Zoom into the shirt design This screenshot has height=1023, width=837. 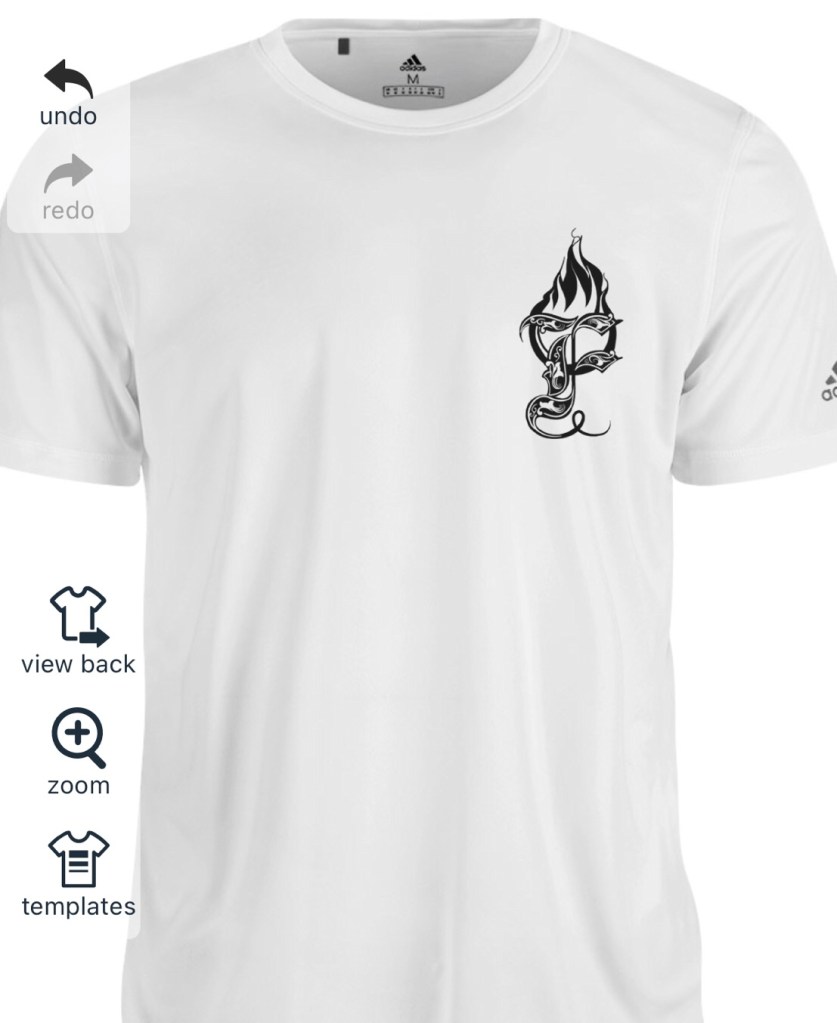coord(78,752)
